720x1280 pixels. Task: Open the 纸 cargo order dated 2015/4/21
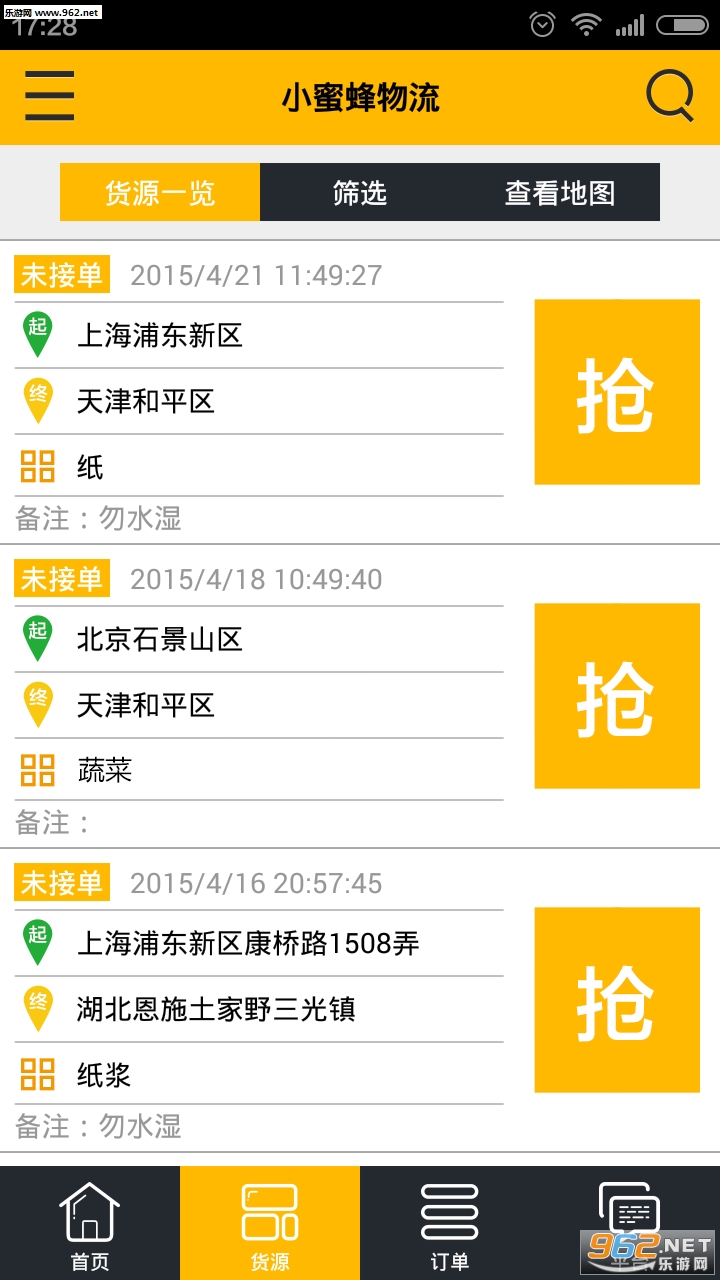click(260, 467)
